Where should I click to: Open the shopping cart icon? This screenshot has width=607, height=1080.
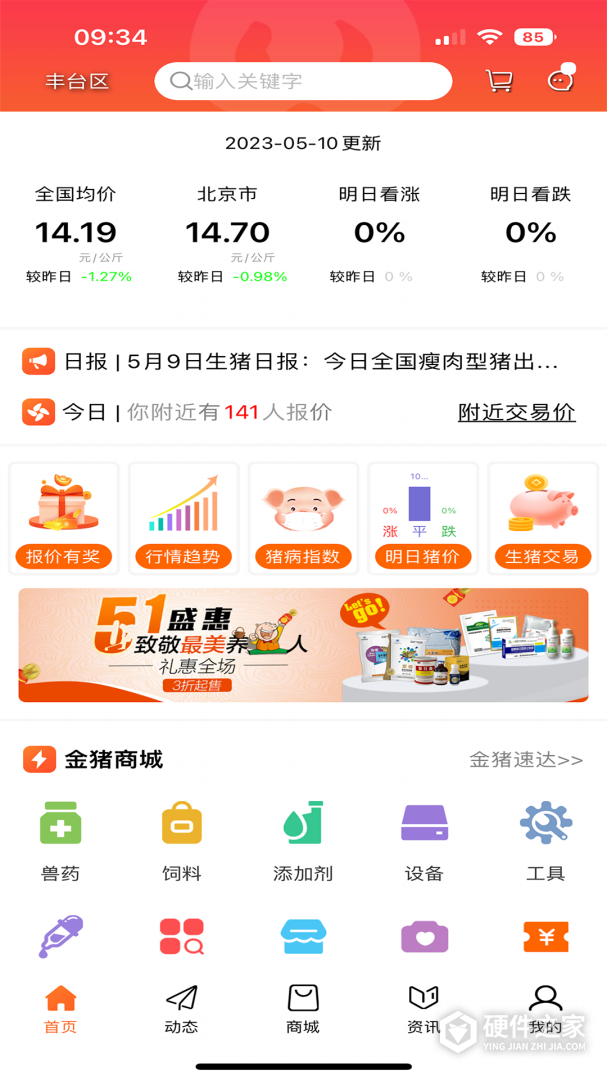click(x=499, y=81)
